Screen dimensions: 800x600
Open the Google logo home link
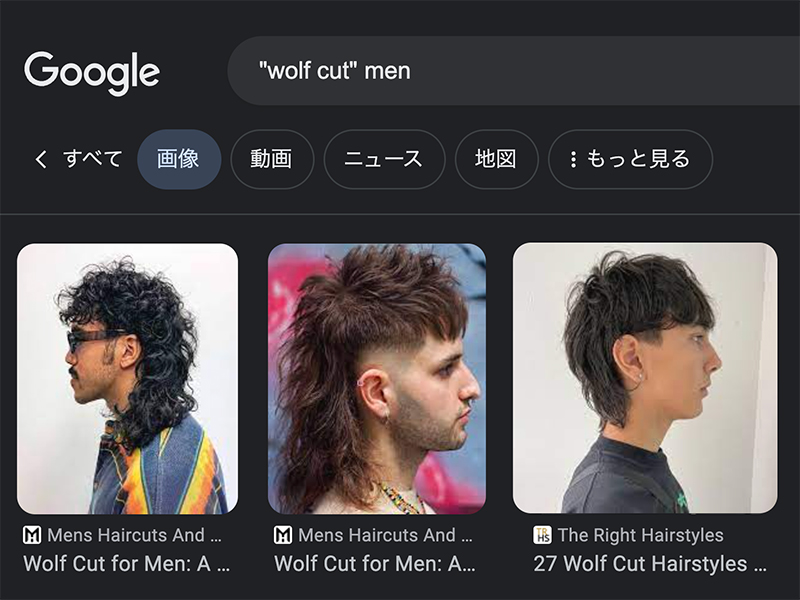[92, 72]
